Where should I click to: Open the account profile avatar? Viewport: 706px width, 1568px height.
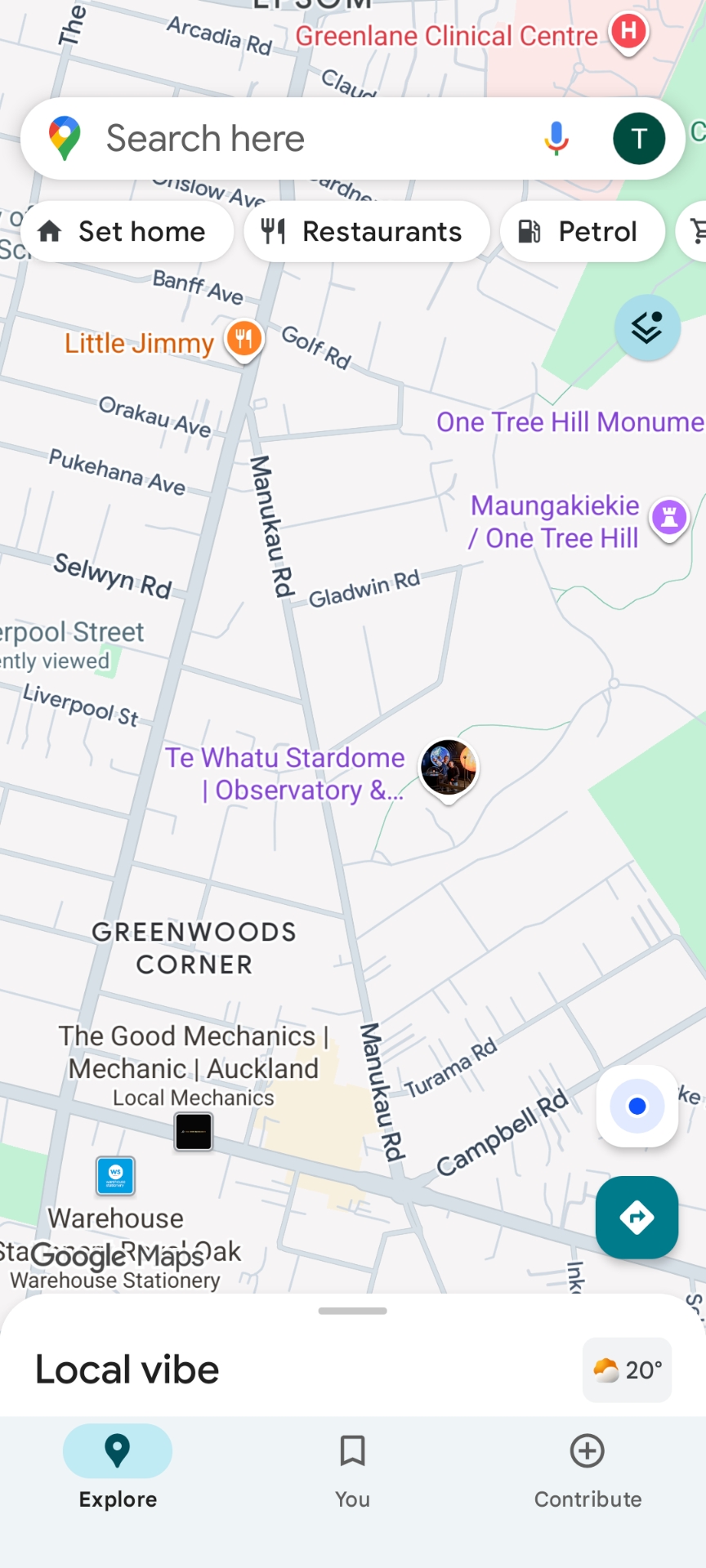click(x=639, y=139)
